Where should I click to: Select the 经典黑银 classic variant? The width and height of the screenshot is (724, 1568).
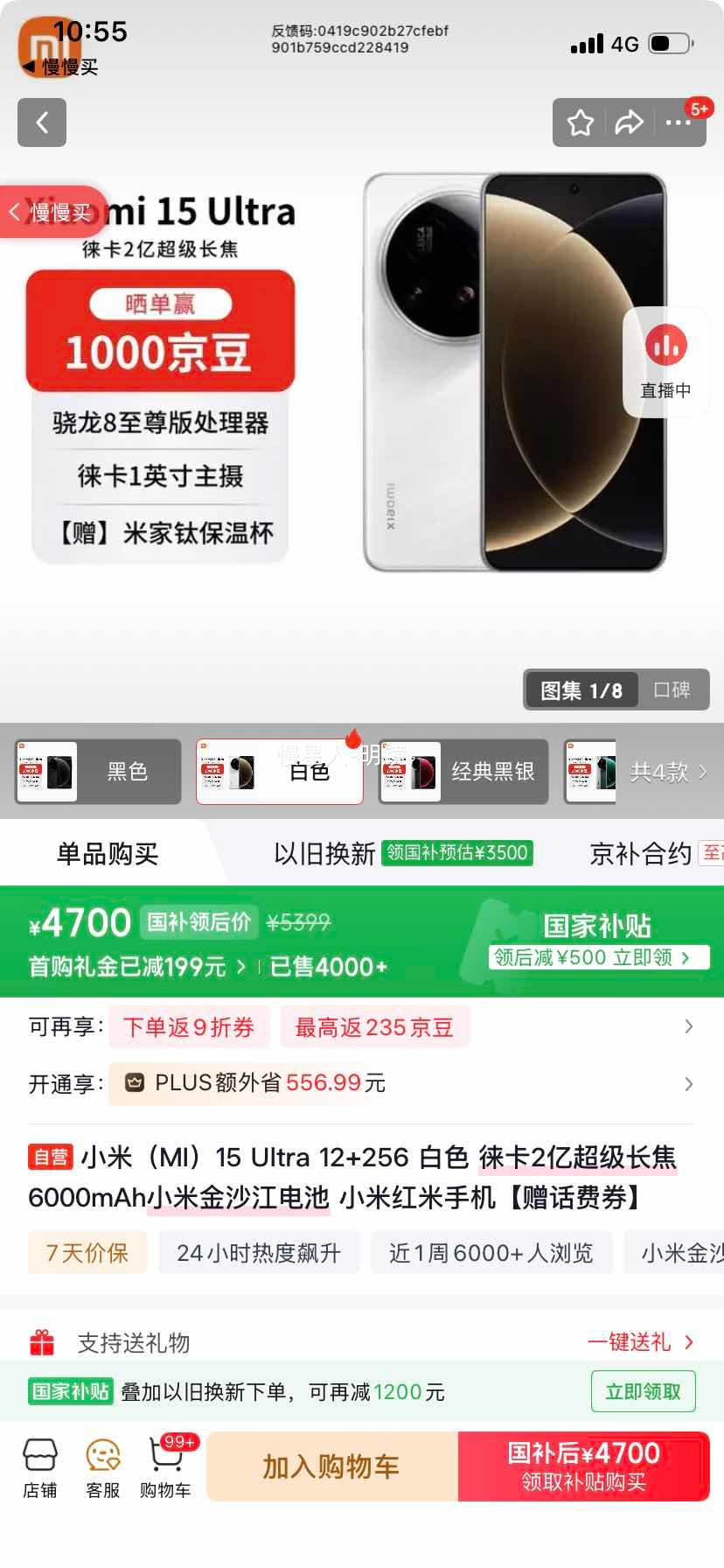point(463,771)
